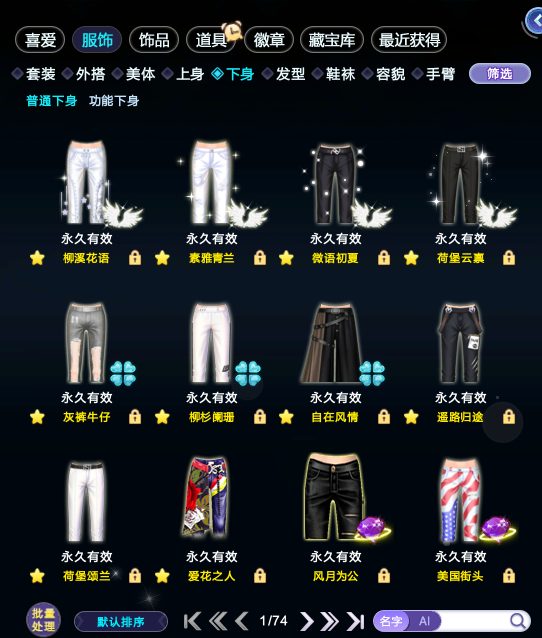Go to the next page arrow

pos(307,621)
